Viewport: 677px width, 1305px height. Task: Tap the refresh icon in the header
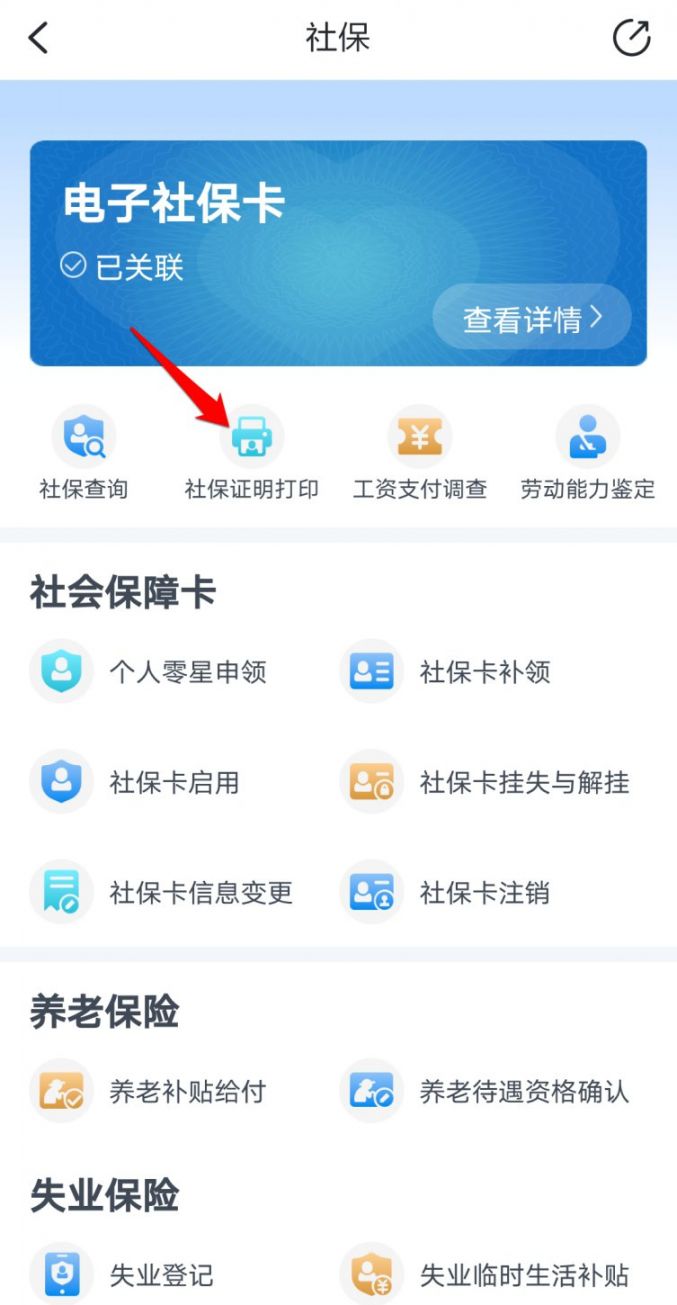631,39
